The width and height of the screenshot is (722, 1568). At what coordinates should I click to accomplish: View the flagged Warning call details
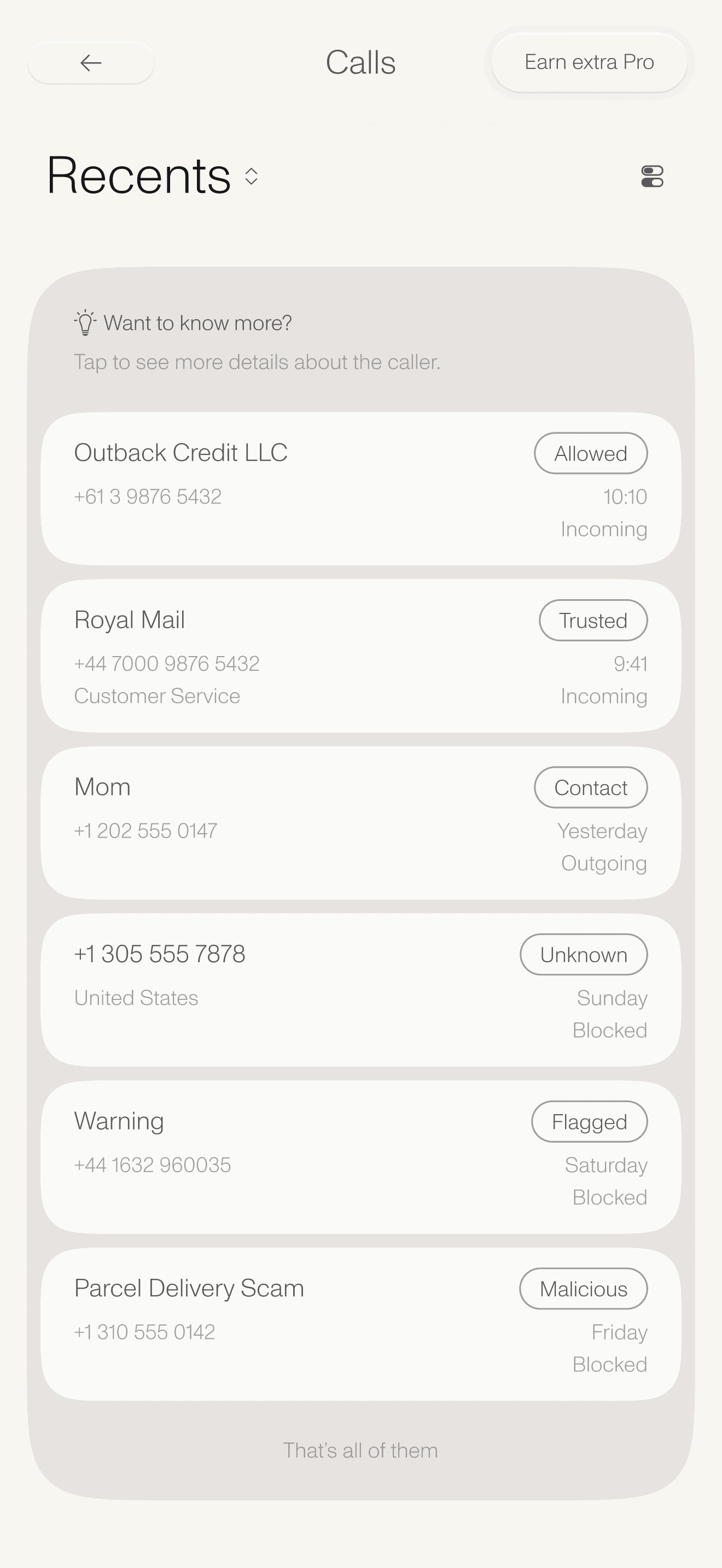pos(360,1157)
